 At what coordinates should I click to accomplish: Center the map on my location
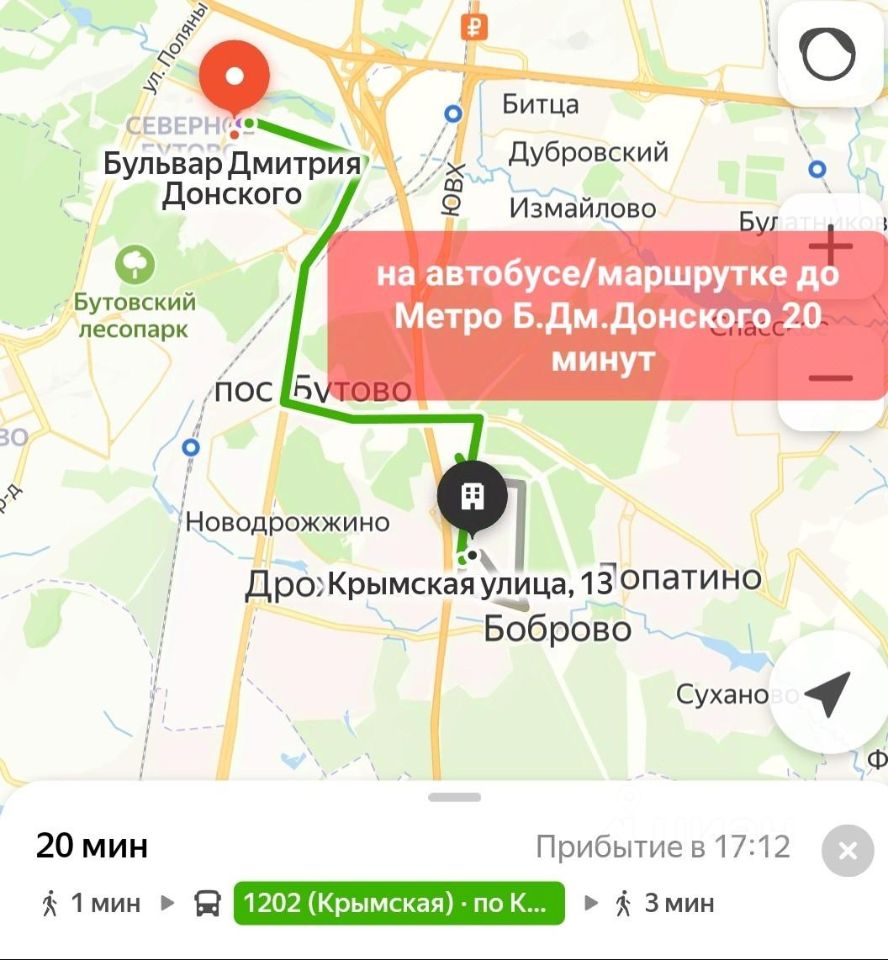(x=828, y=692)
